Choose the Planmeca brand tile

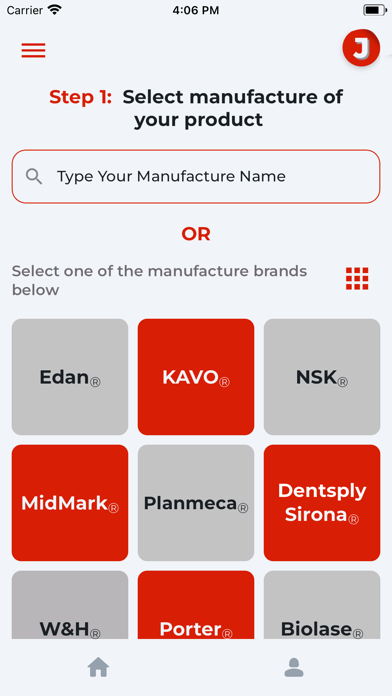coord(196,503)
